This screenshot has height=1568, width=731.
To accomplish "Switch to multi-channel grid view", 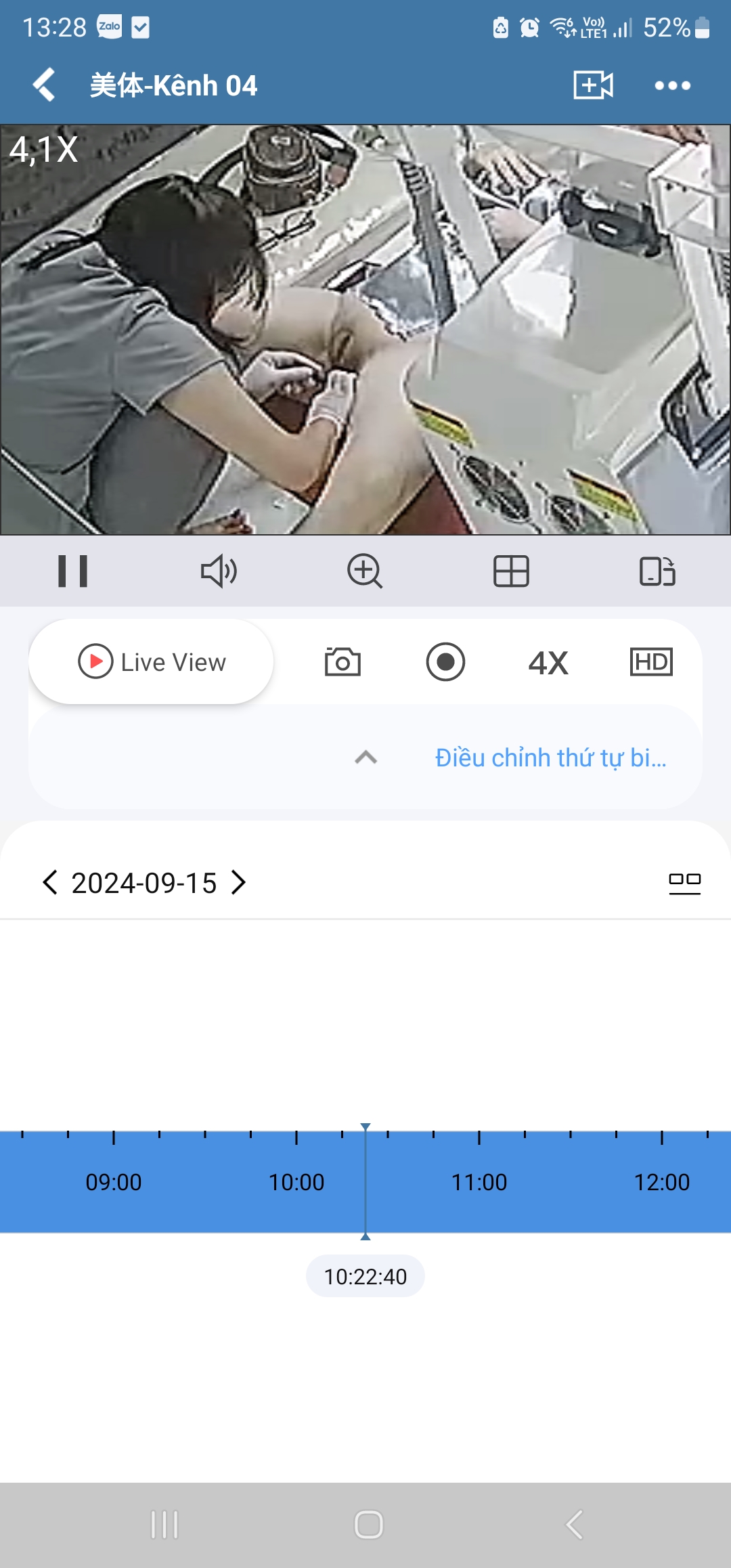I will pos(511,571).
